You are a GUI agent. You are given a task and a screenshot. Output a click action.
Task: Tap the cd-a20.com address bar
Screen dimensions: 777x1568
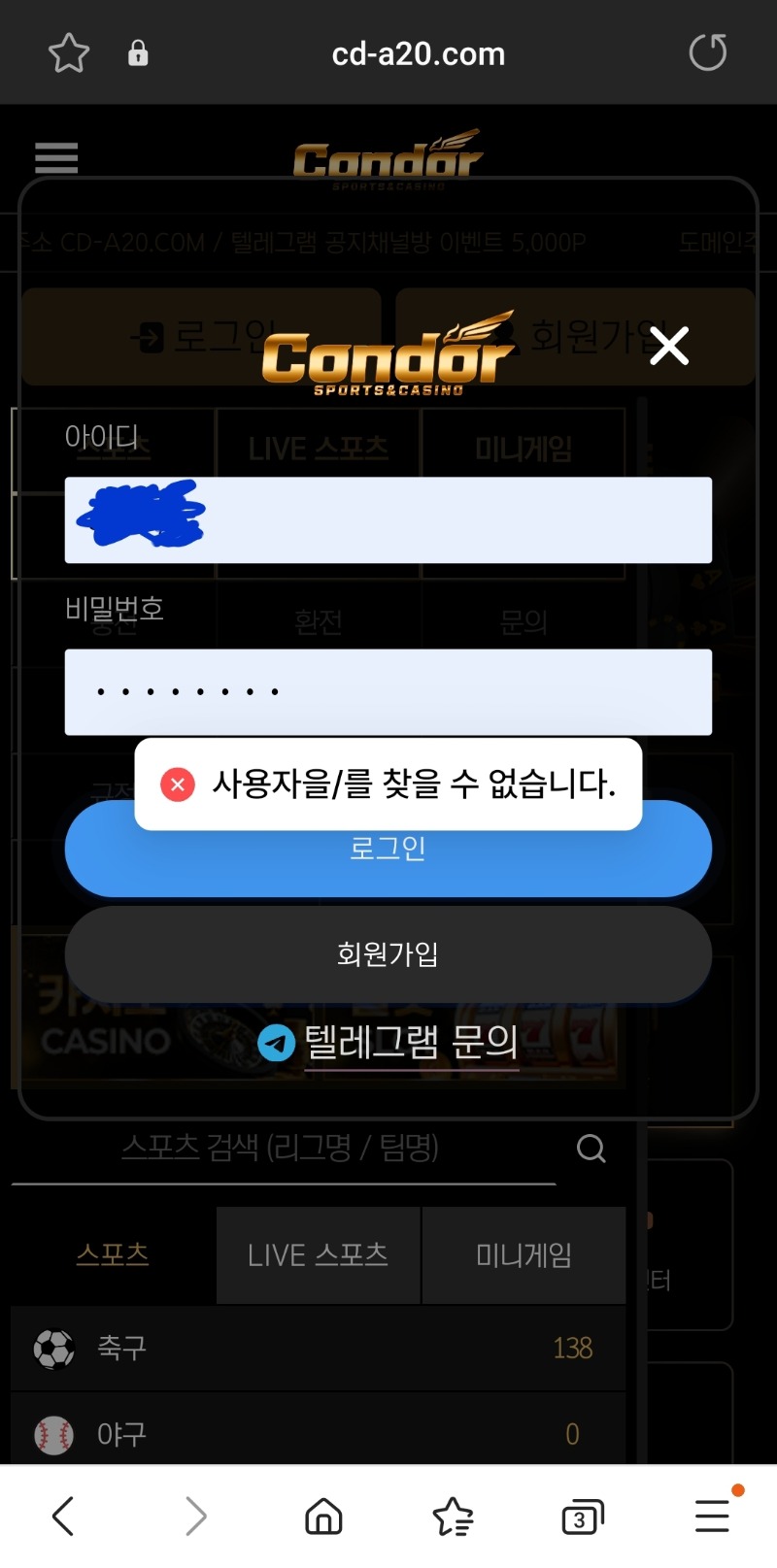coord(418,53)
